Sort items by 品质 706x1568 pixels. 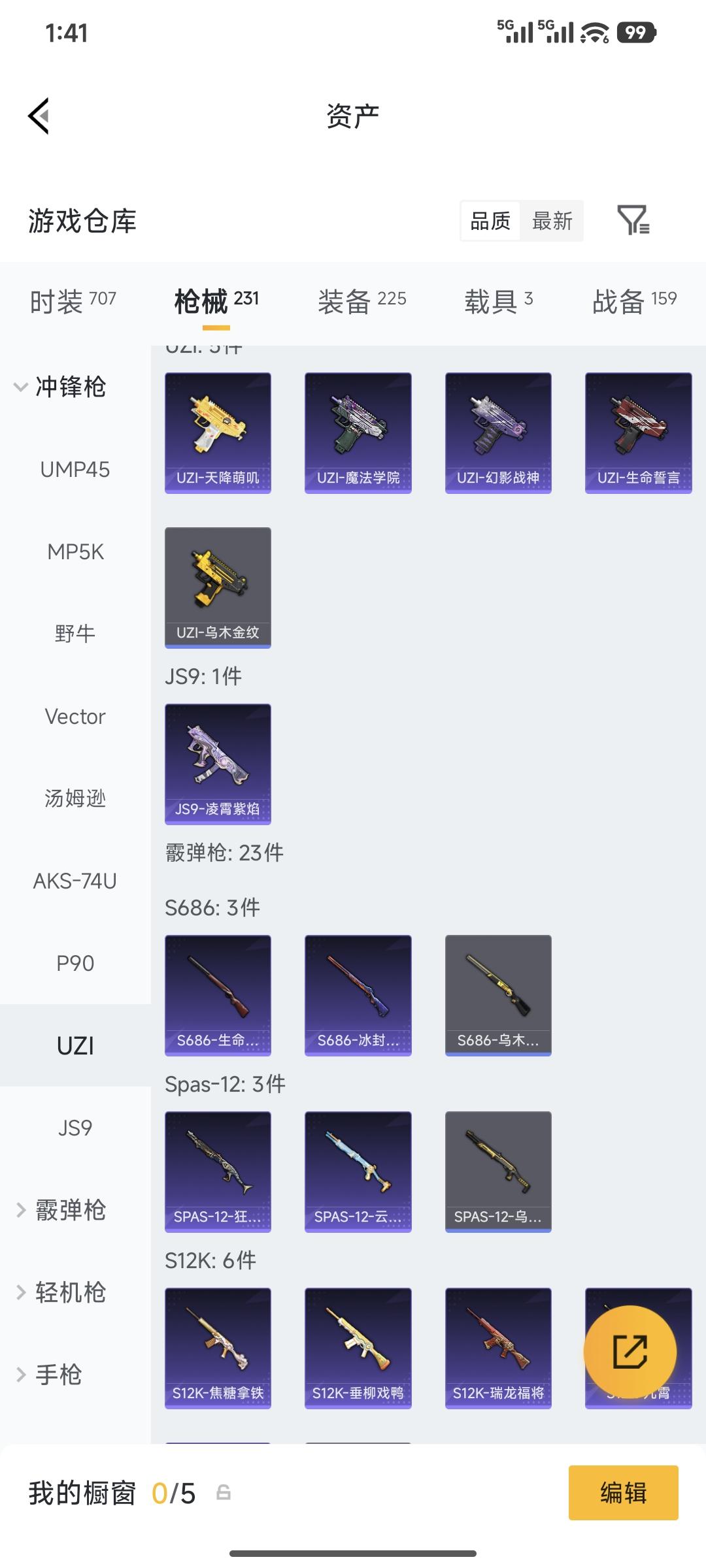(490, 221)
